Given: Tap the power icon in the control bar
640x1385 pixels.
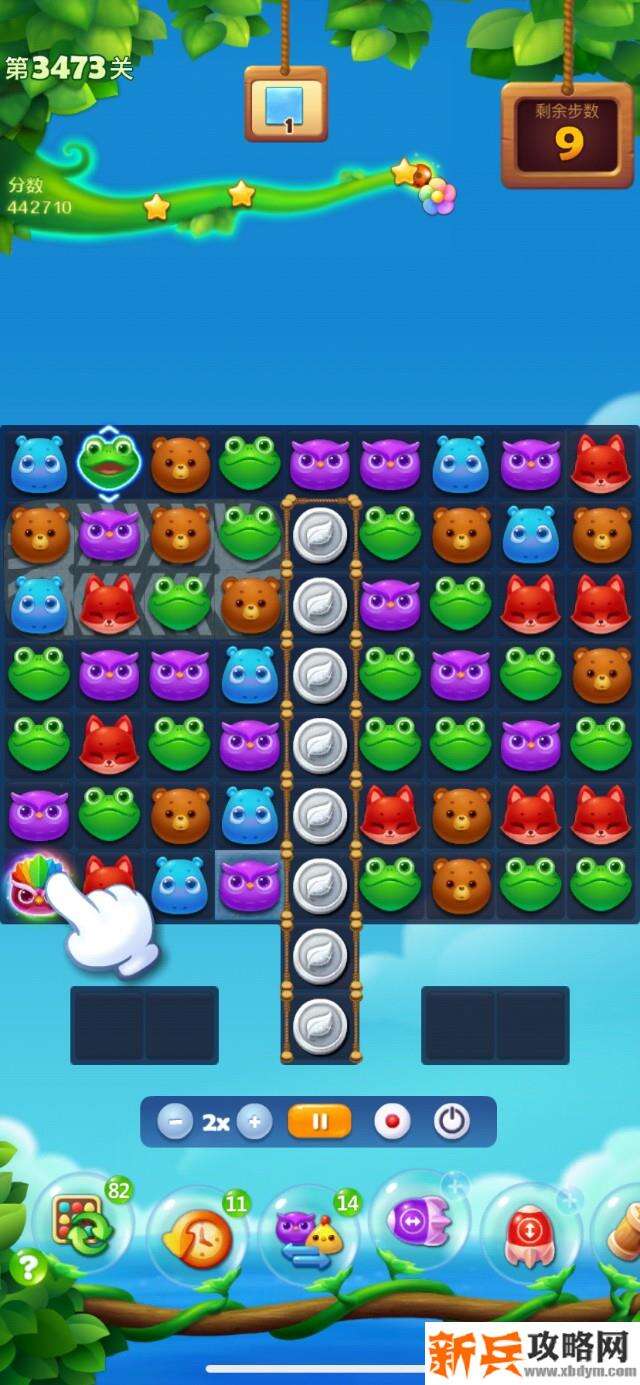Looking at the screenshot, I should tap(451, 1122).
